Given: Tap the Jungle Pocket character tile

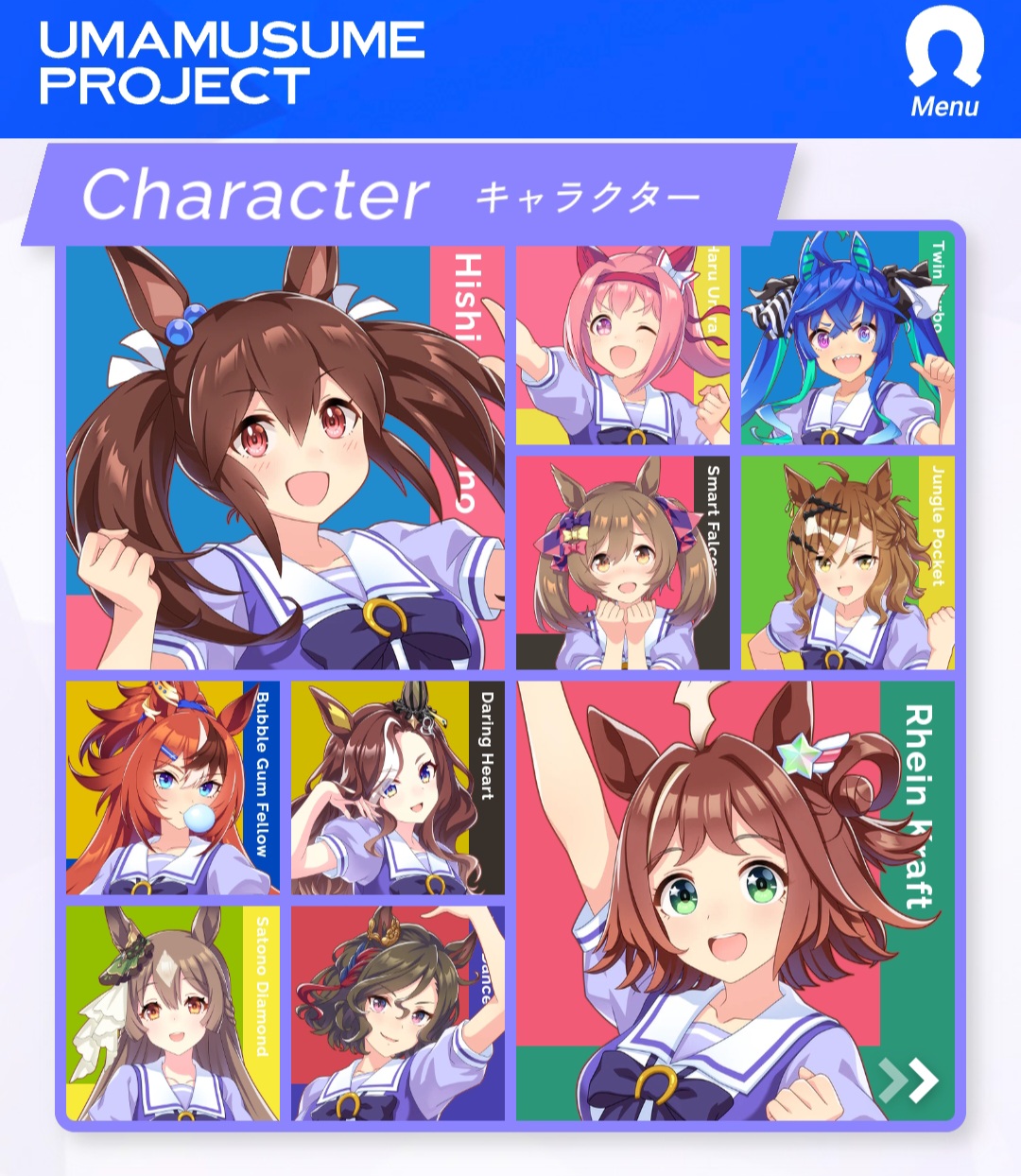Looking at the screenshot, I should pos(848,564).
